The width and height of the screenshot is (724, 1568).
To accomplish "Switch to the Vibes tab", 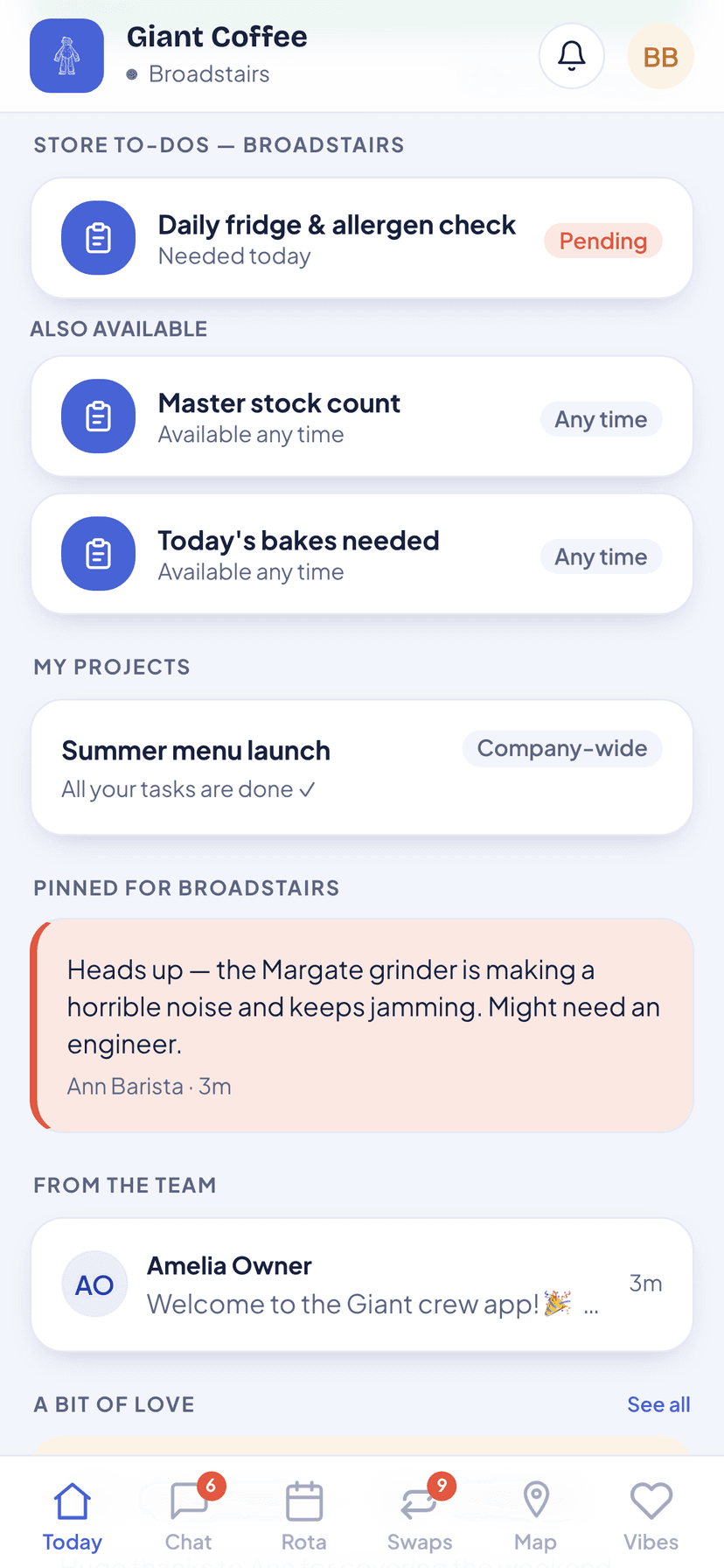I will (x=651, y=1514).
